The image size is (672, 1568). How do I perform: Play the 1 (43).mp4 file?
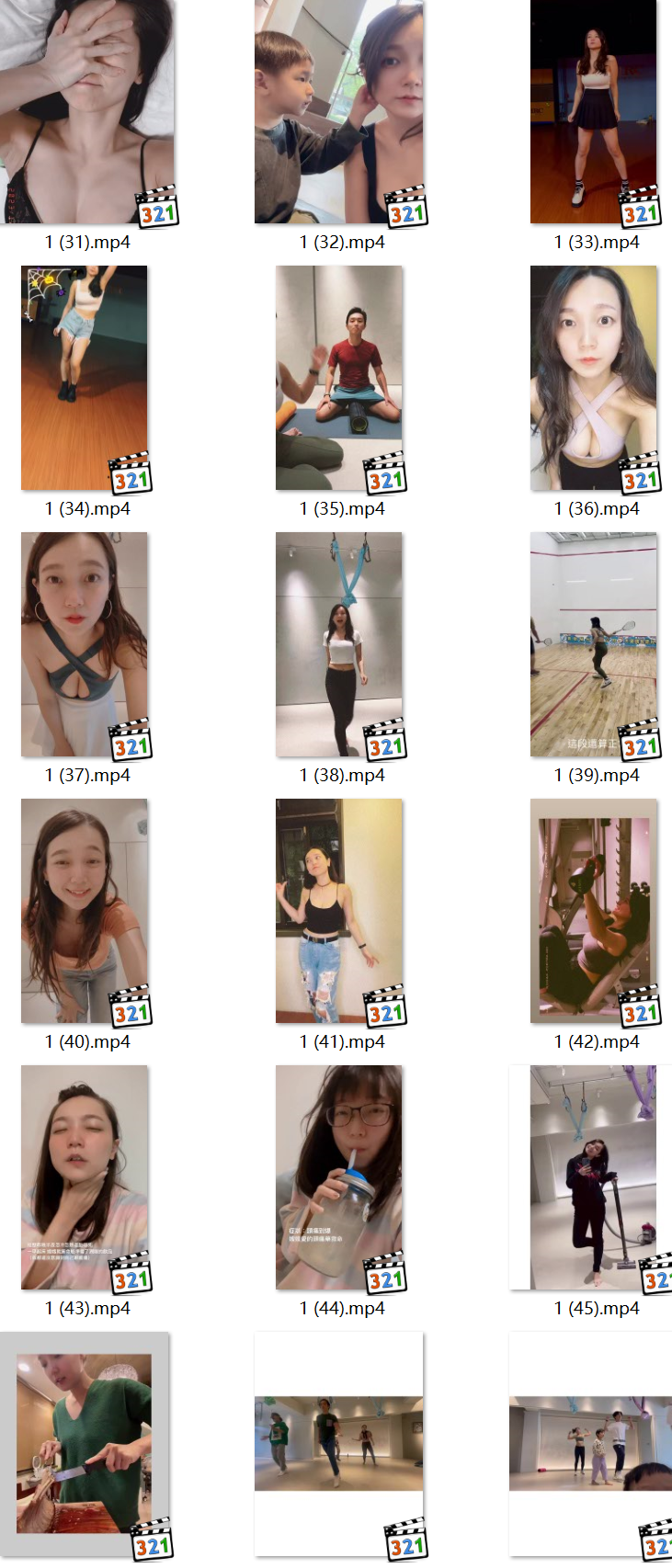tap(85, 1176)
